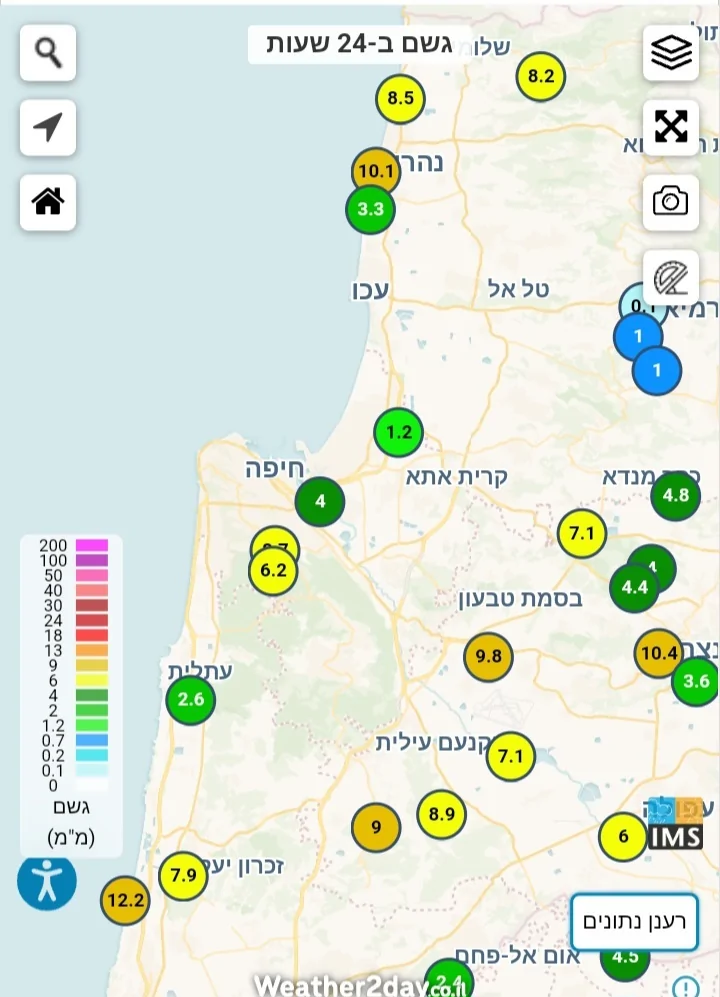Select the 12.2 rainfall station marker

tap(125, 900)
